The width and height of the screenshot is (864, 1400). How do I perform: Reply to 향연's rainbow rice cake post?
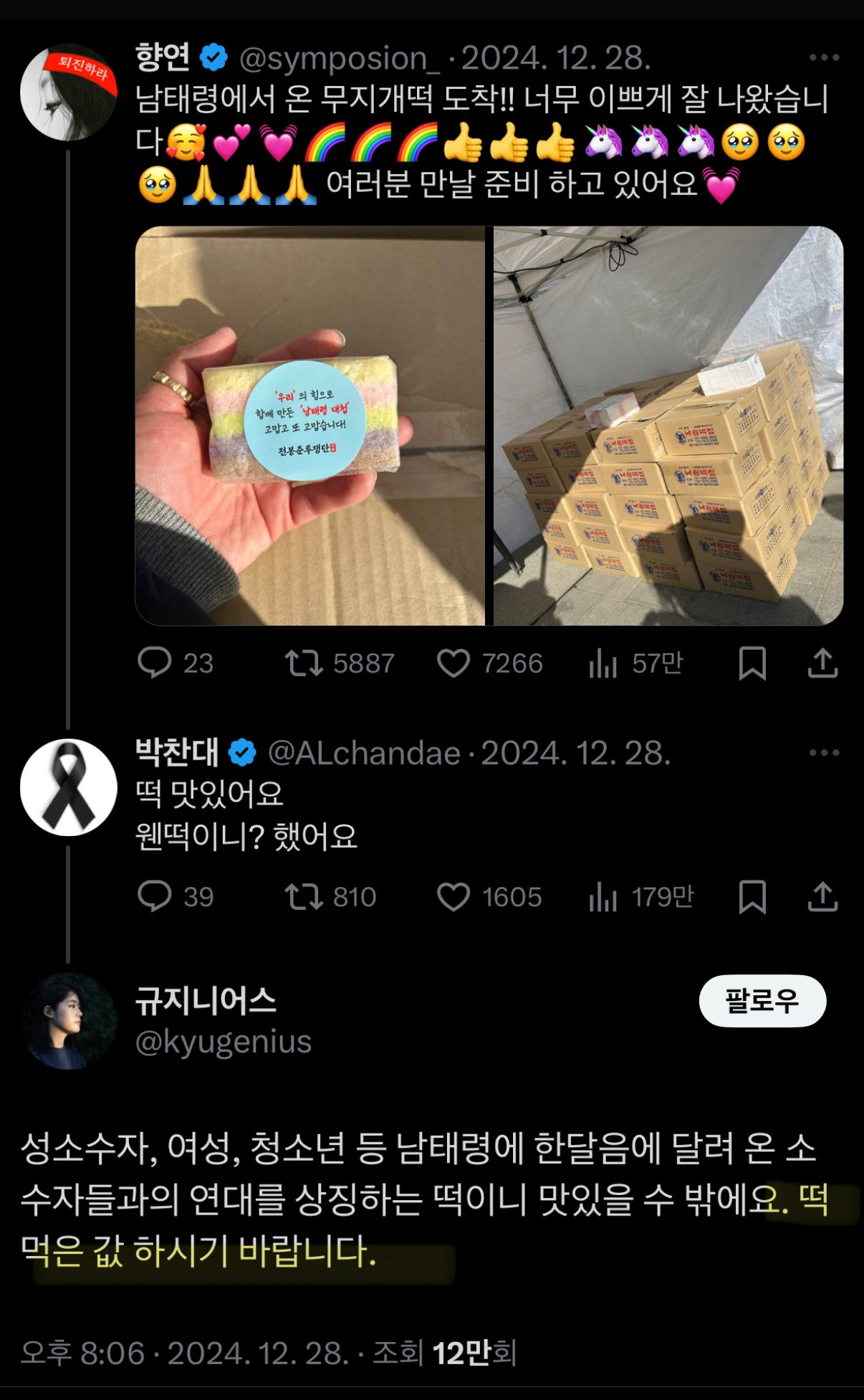click(x=155, y=663)
